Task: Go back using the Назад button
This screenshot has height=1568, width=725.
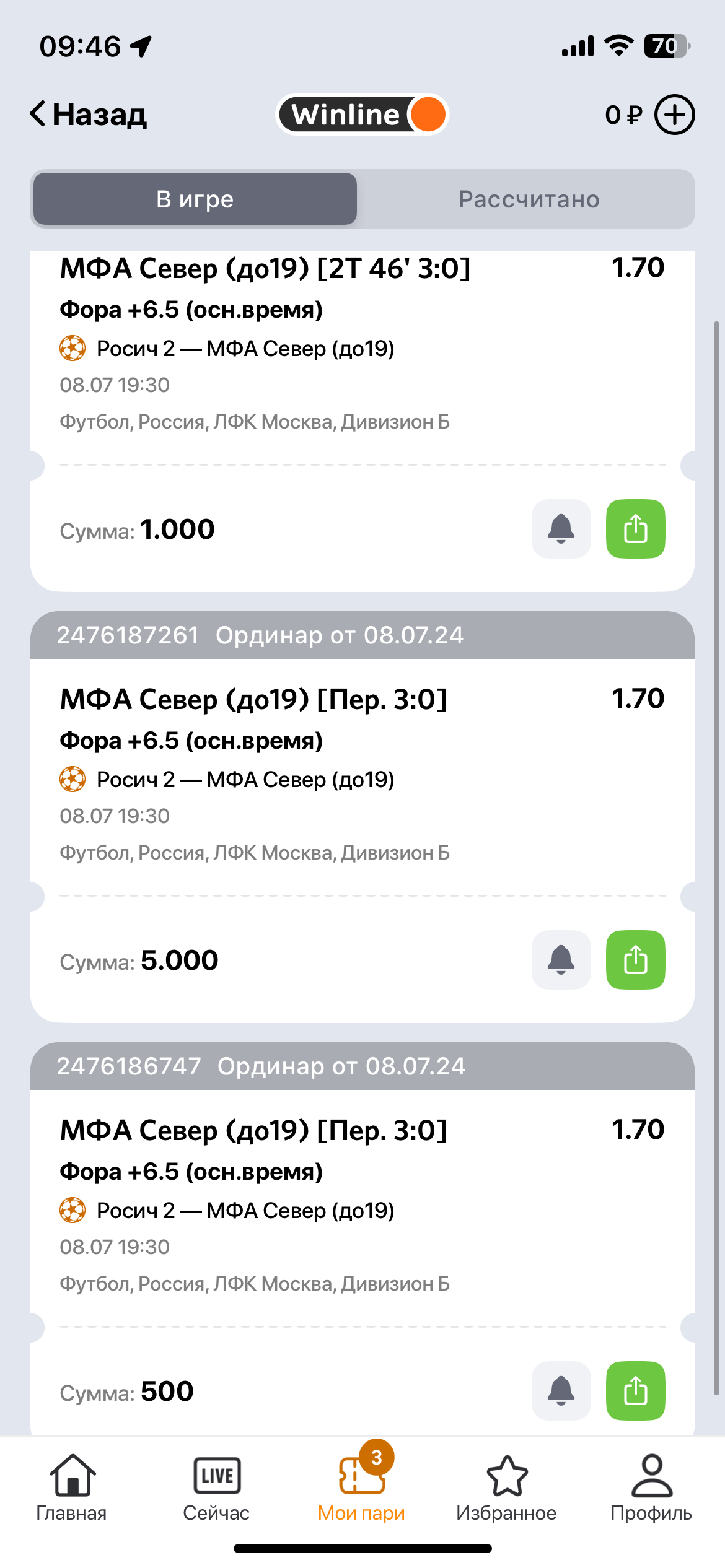Action: pyautogui.click(x=89, y=115)
